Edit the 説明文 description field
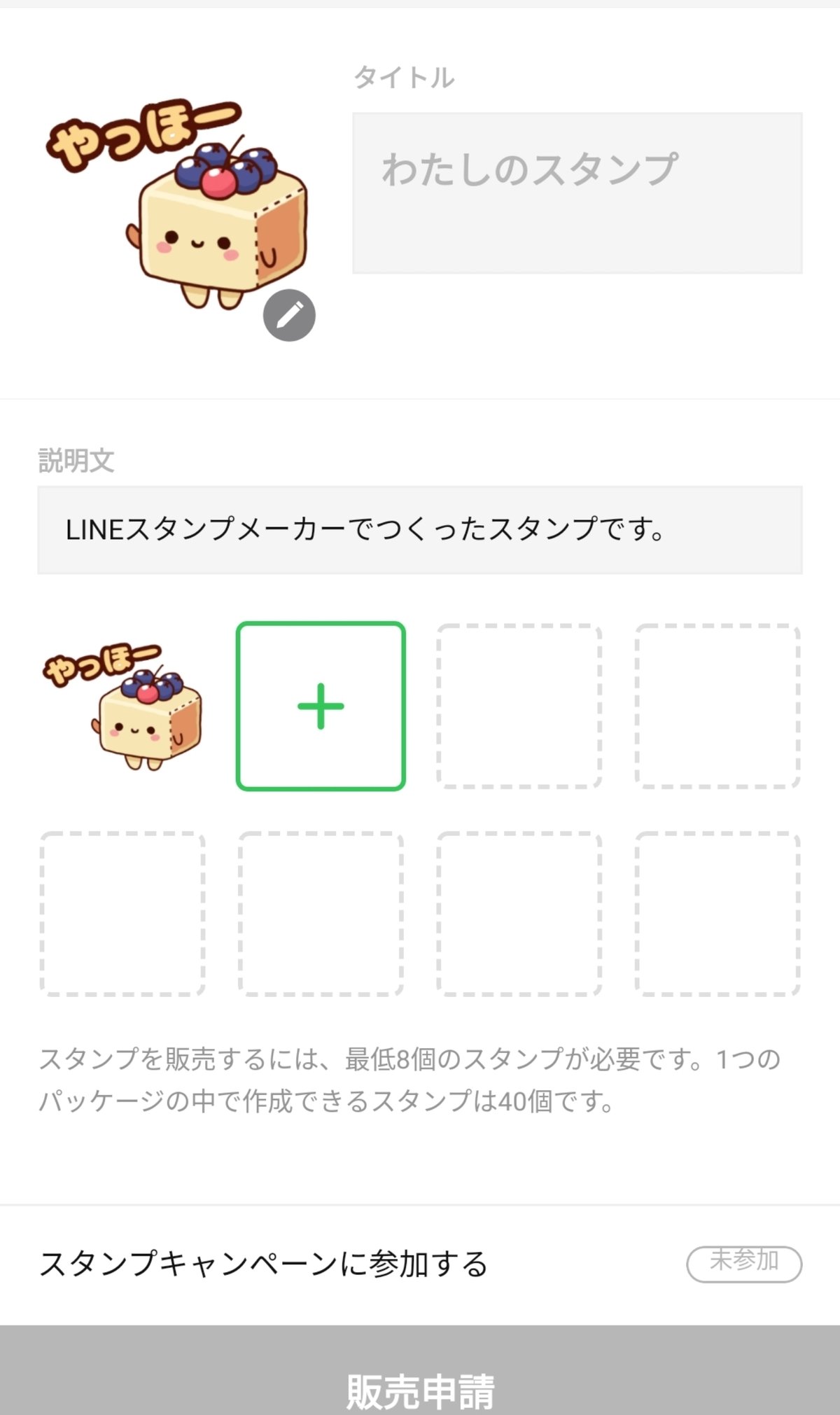 tap(420, 530)
